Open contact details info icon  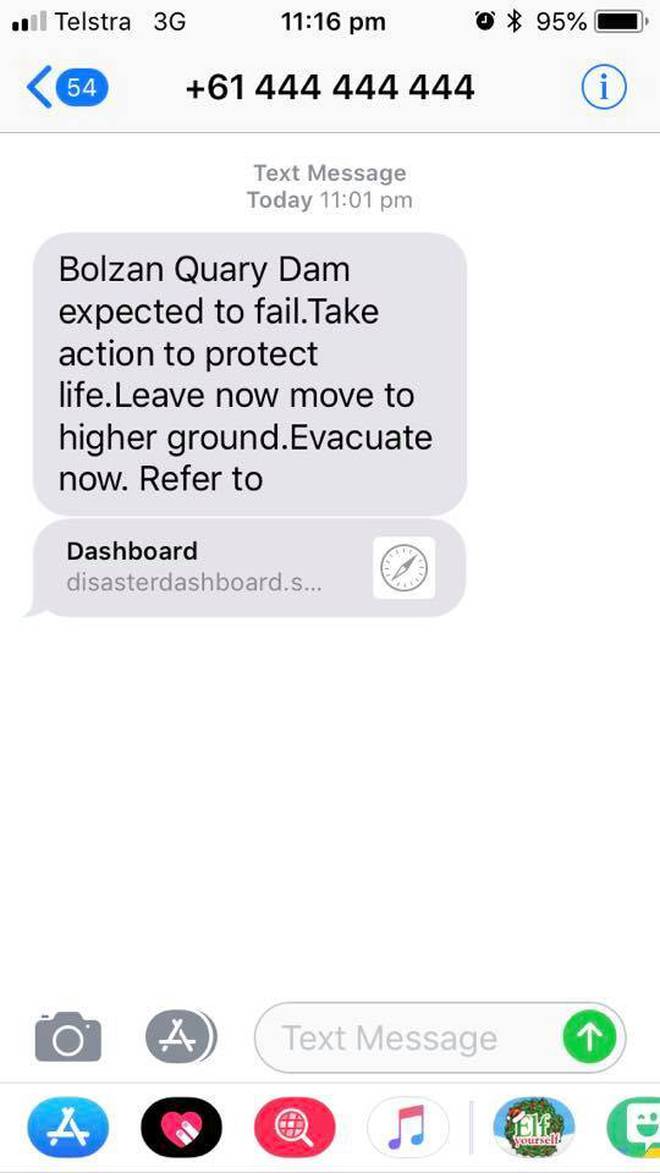point(604,88)
